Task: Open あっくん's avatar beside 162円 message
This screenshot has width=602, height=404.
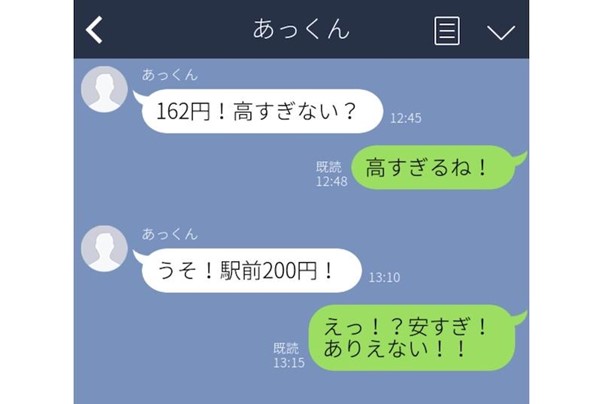Action: tap(104, 90)
